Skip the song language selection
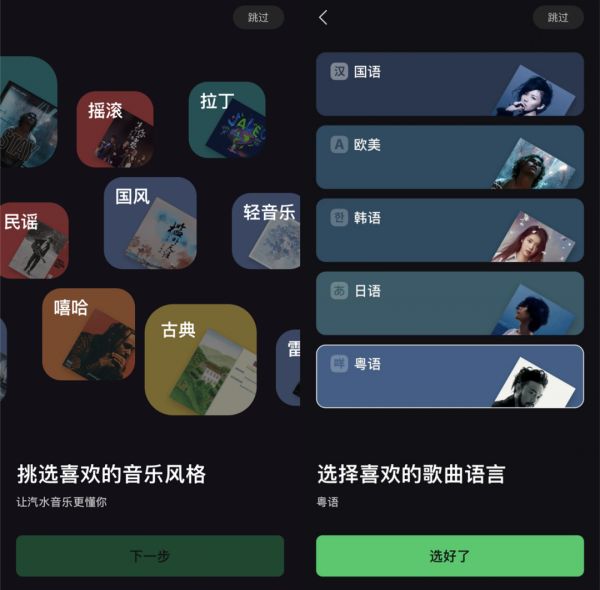The height and width of the screenshot is (590, 600). (557, 17)
